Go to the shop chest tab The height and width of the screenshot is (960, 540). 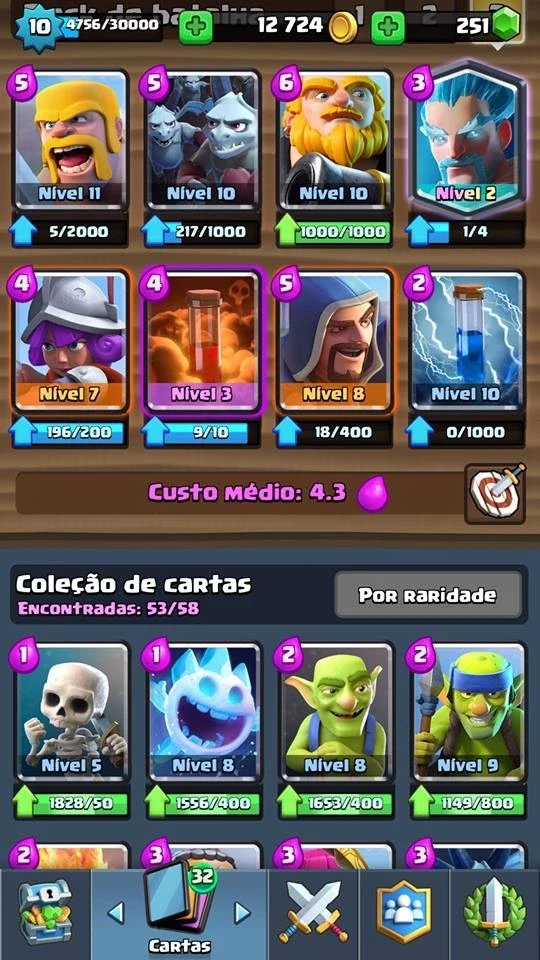[45, 913]
